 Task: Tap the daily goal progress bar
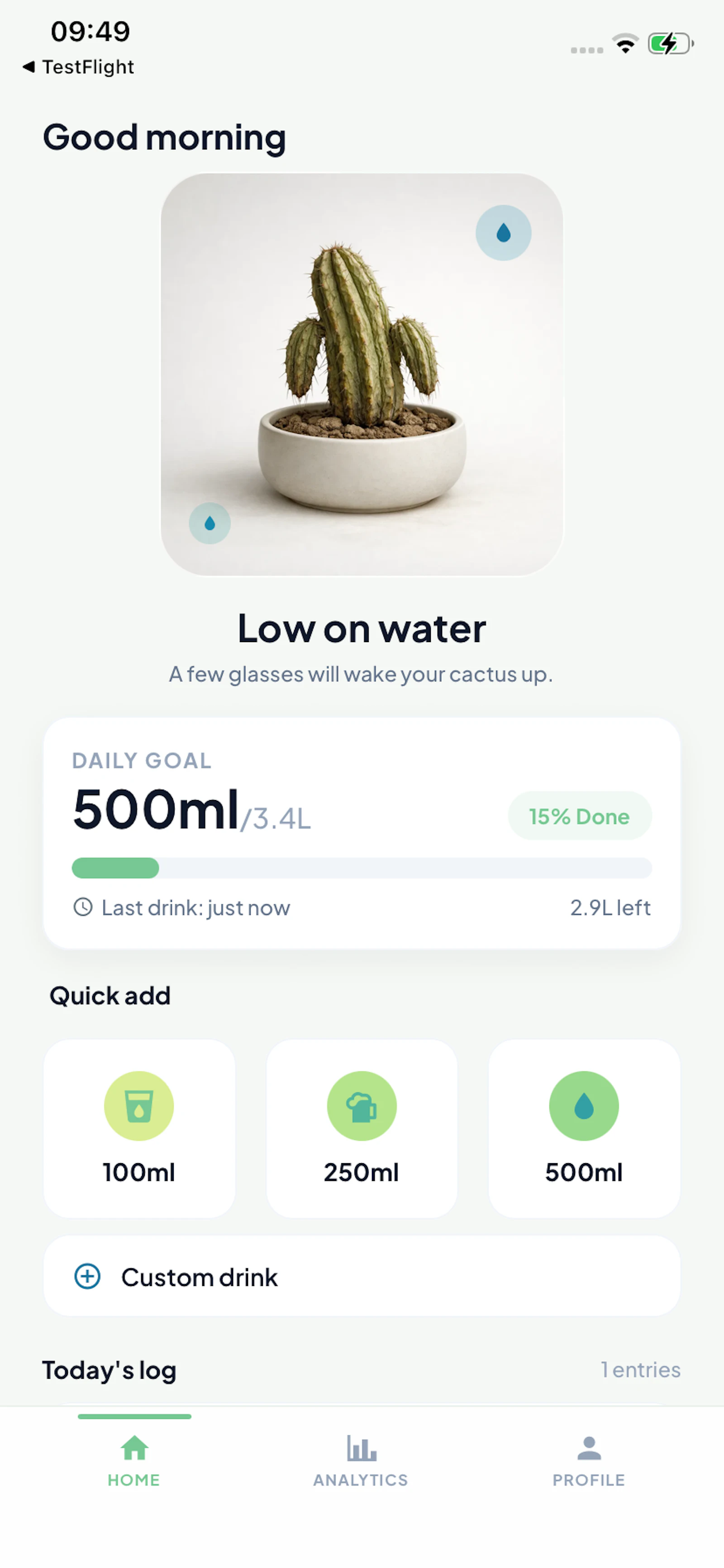362,868
